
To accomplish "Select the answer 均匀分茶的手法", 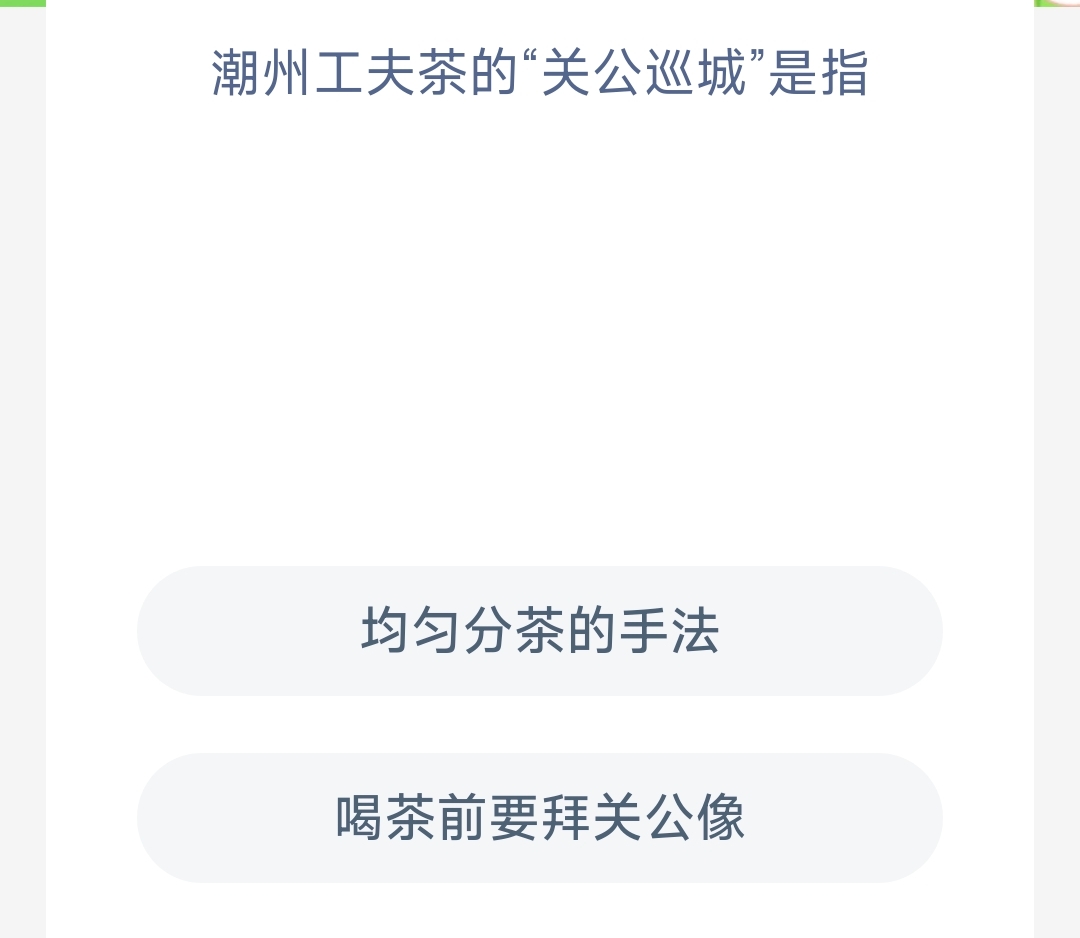I will [540, 631].
